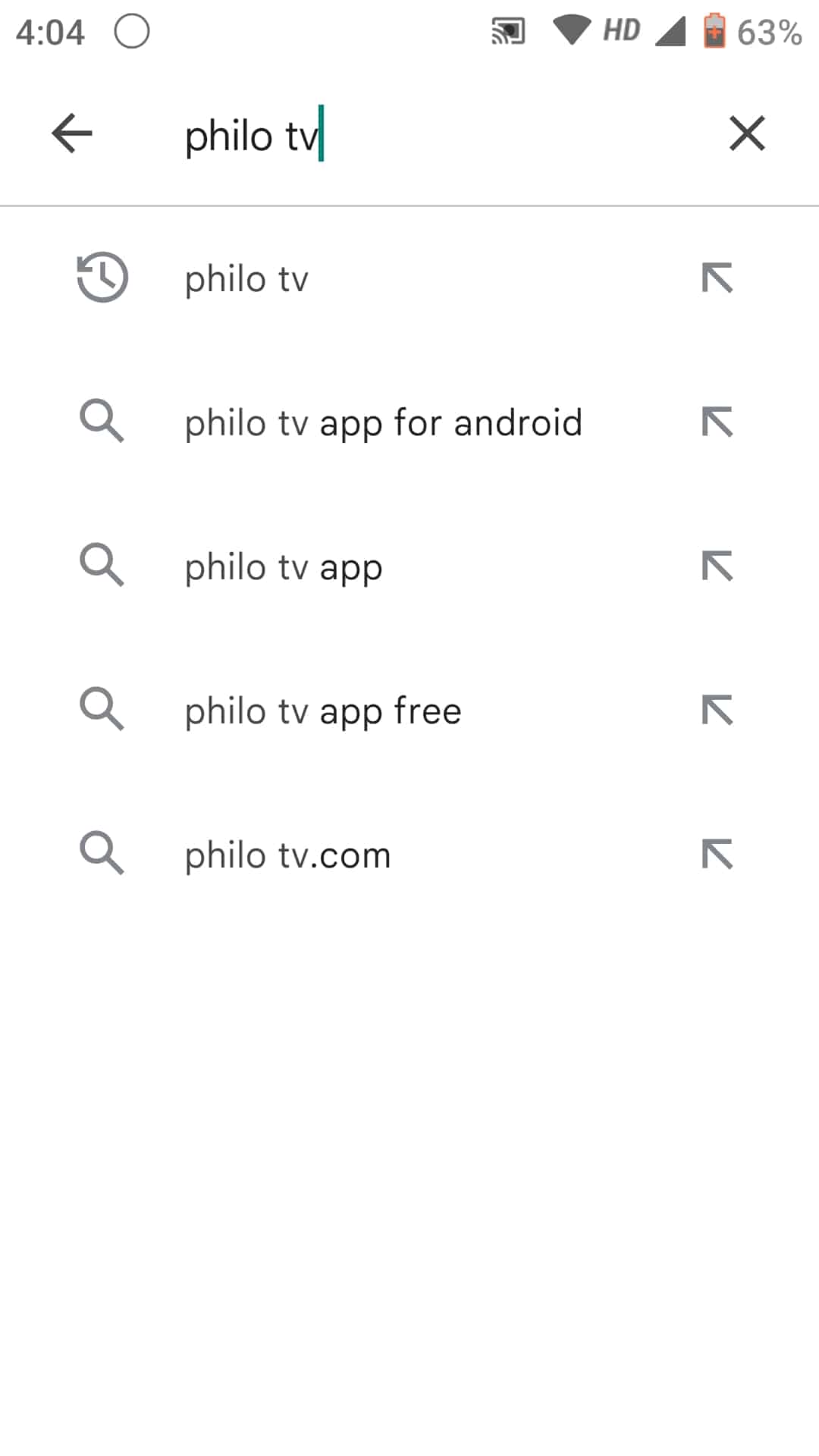Click the magnifier icon for philo tv app
The height and width of the screenshot is (1456, 819).
click(x=102, y=565)
